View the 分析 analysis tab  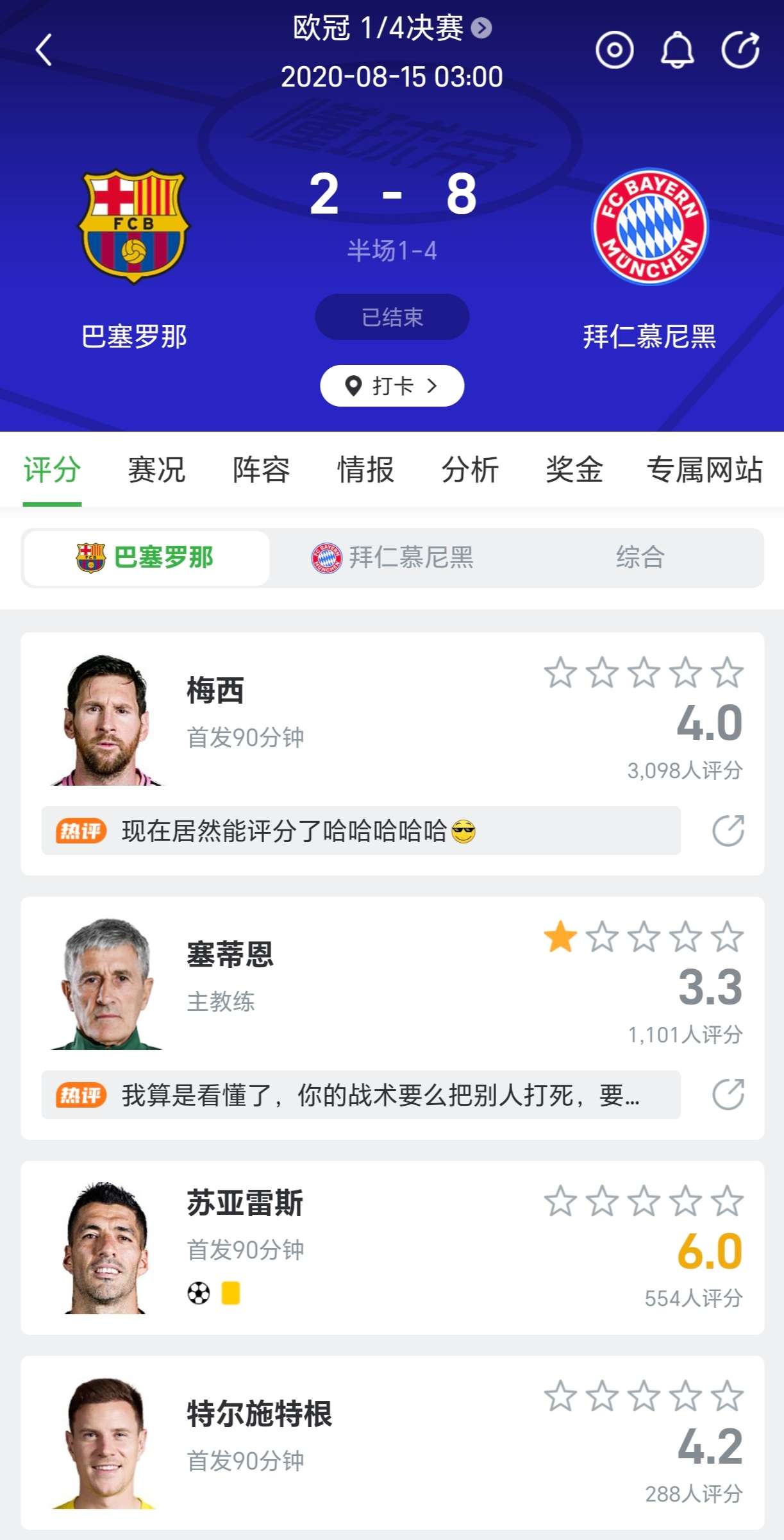click(x=470, y=470)
